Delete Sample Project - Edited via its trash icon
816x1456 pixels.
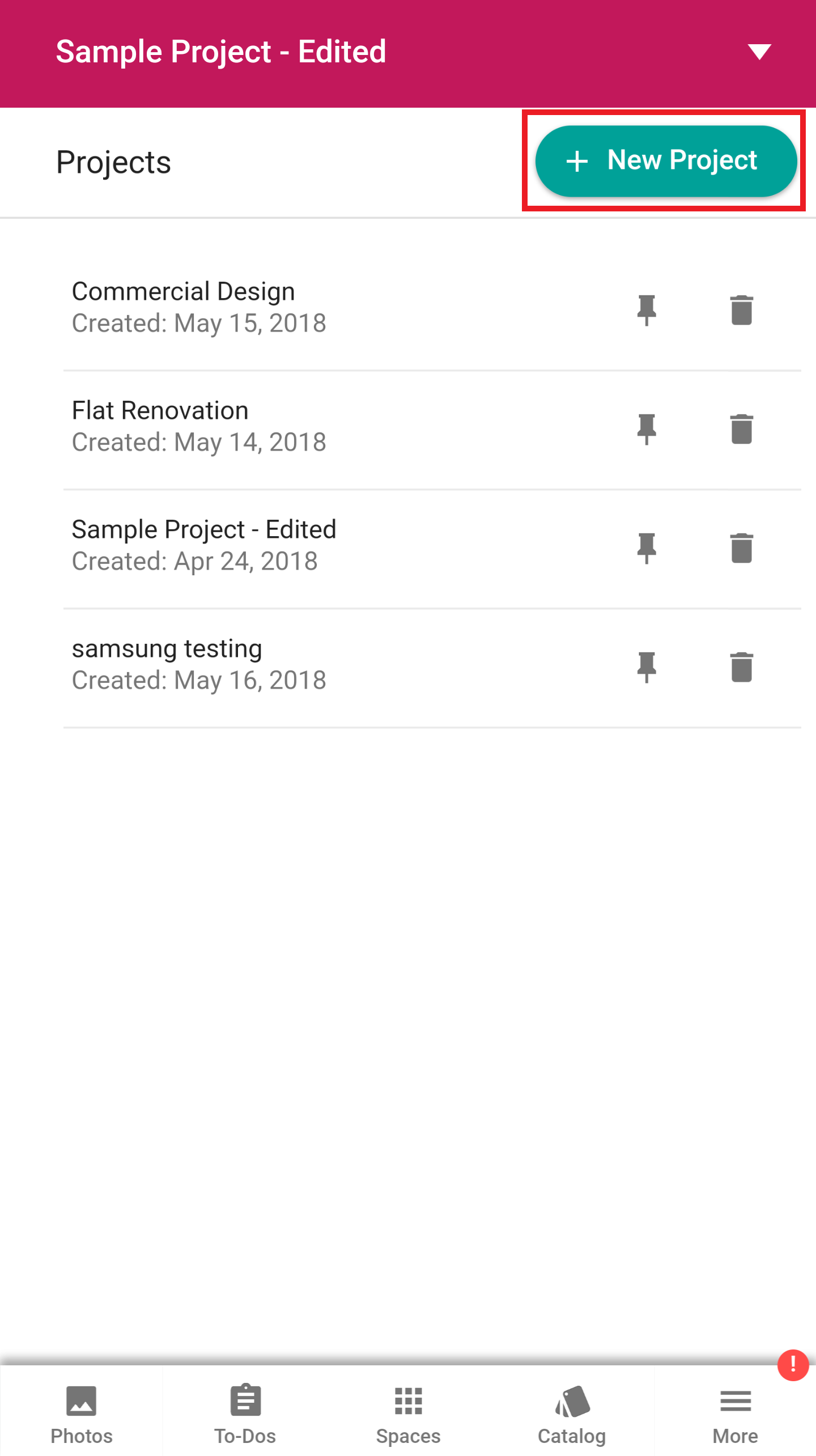741,548
